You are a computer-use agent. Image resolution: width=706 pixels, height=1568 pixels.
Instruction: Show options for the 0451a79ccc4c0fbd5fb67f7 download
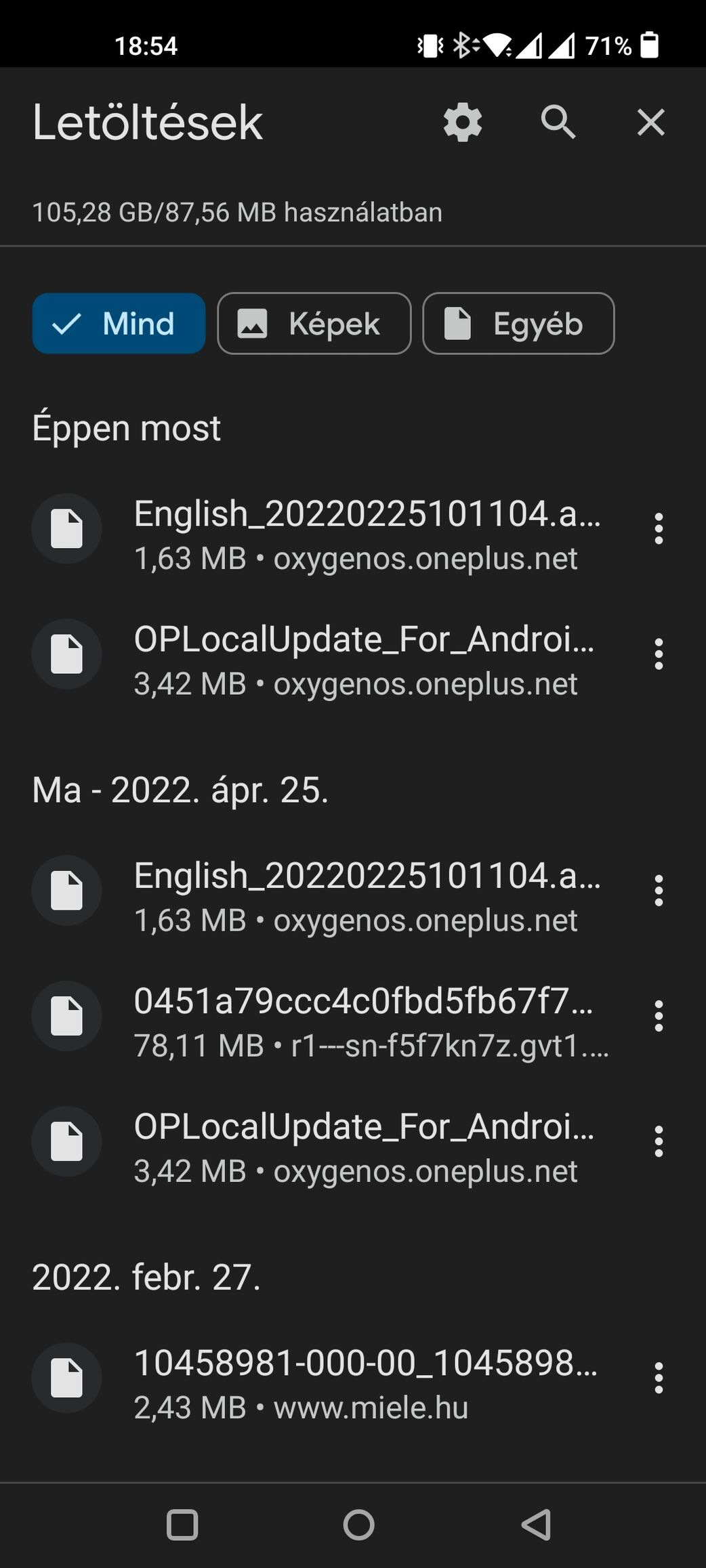click(x=659, y=1016)
